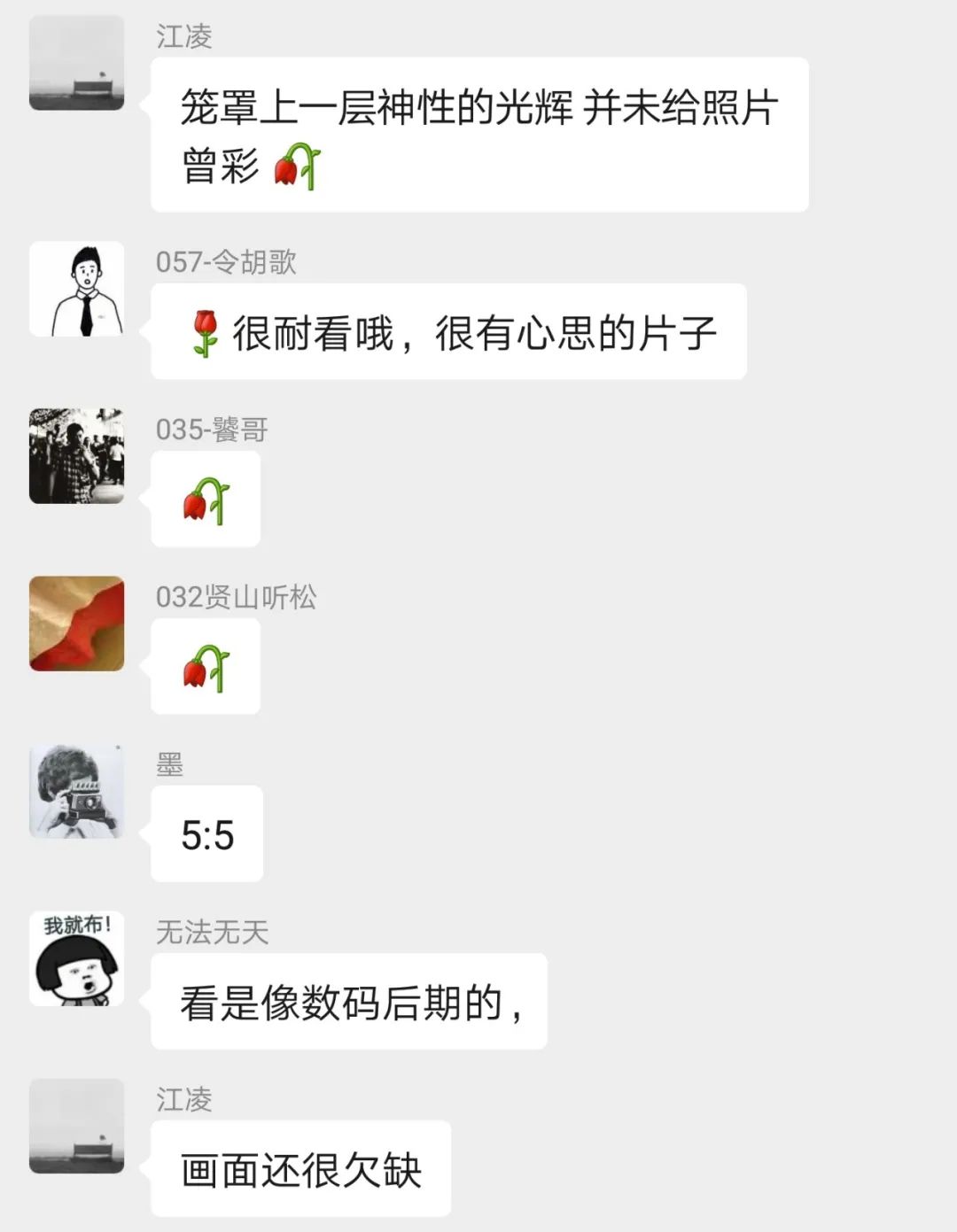Tap 江凌's avatar beside 笼罩上一层神性的光辉 message

click(76, 63)
